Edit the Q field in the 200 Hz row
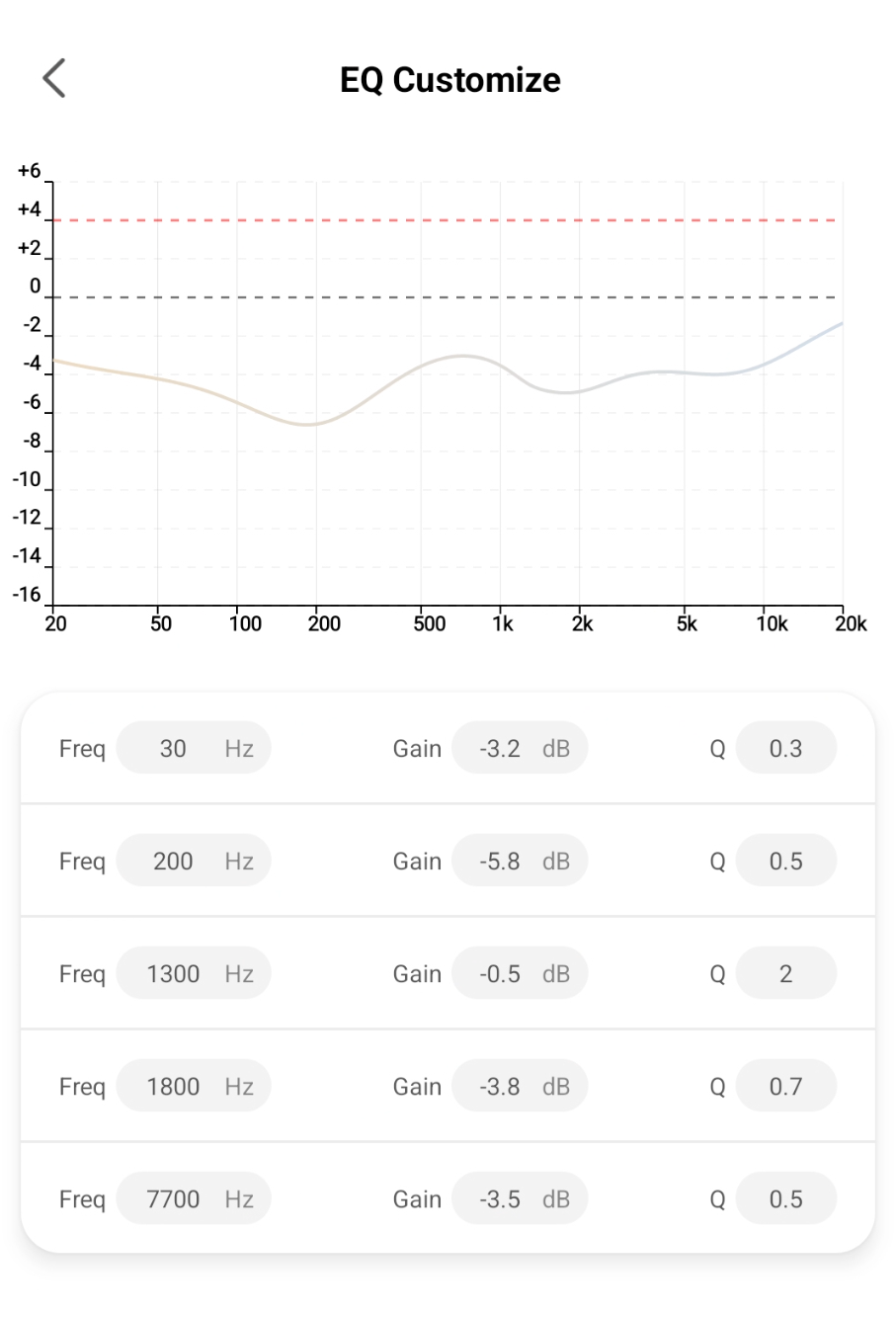This screenshot has width=896, height=1317. point(786,861)
